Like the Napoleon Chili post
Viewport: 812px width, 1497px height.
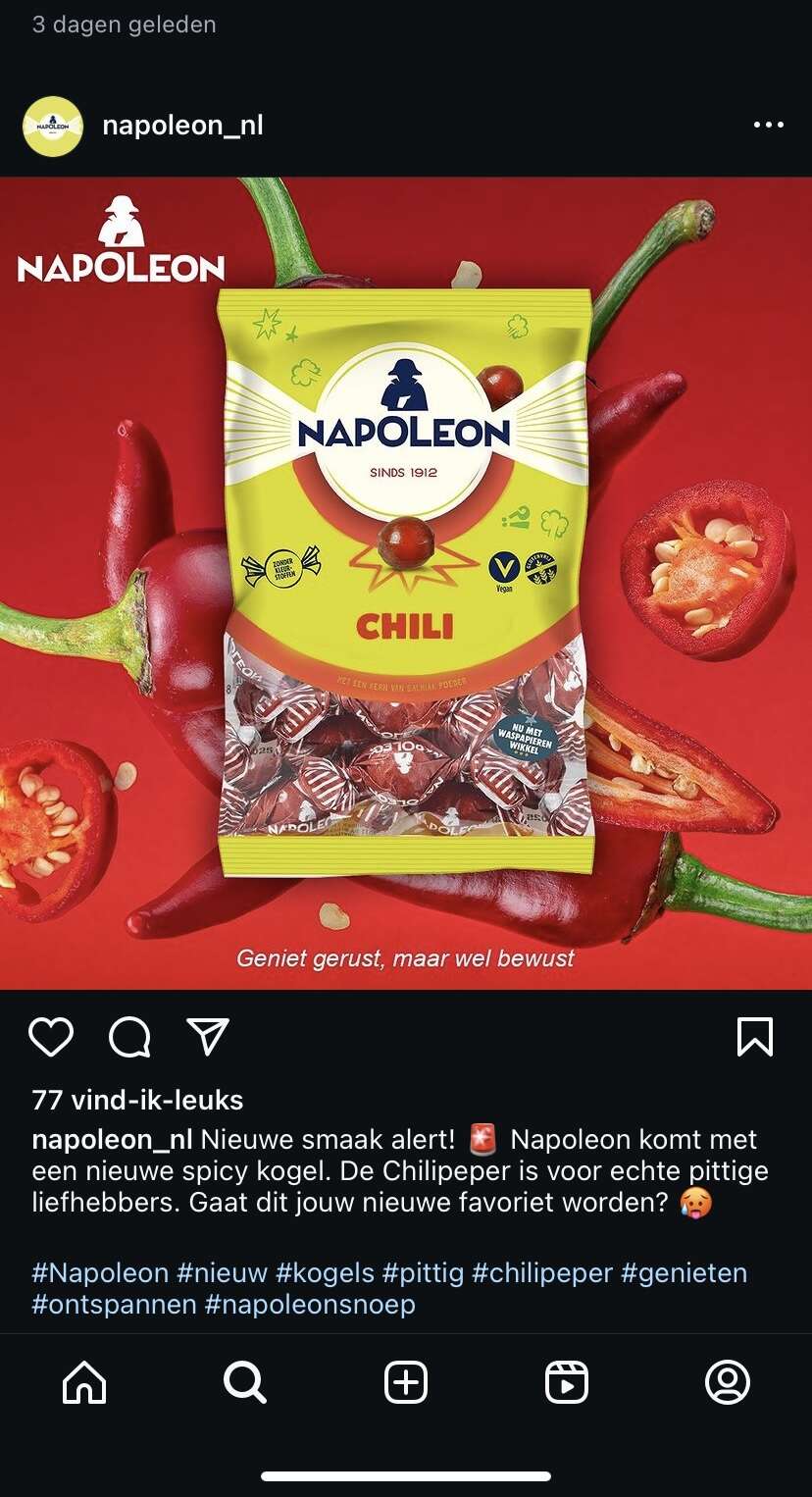tap(51, 1037)
